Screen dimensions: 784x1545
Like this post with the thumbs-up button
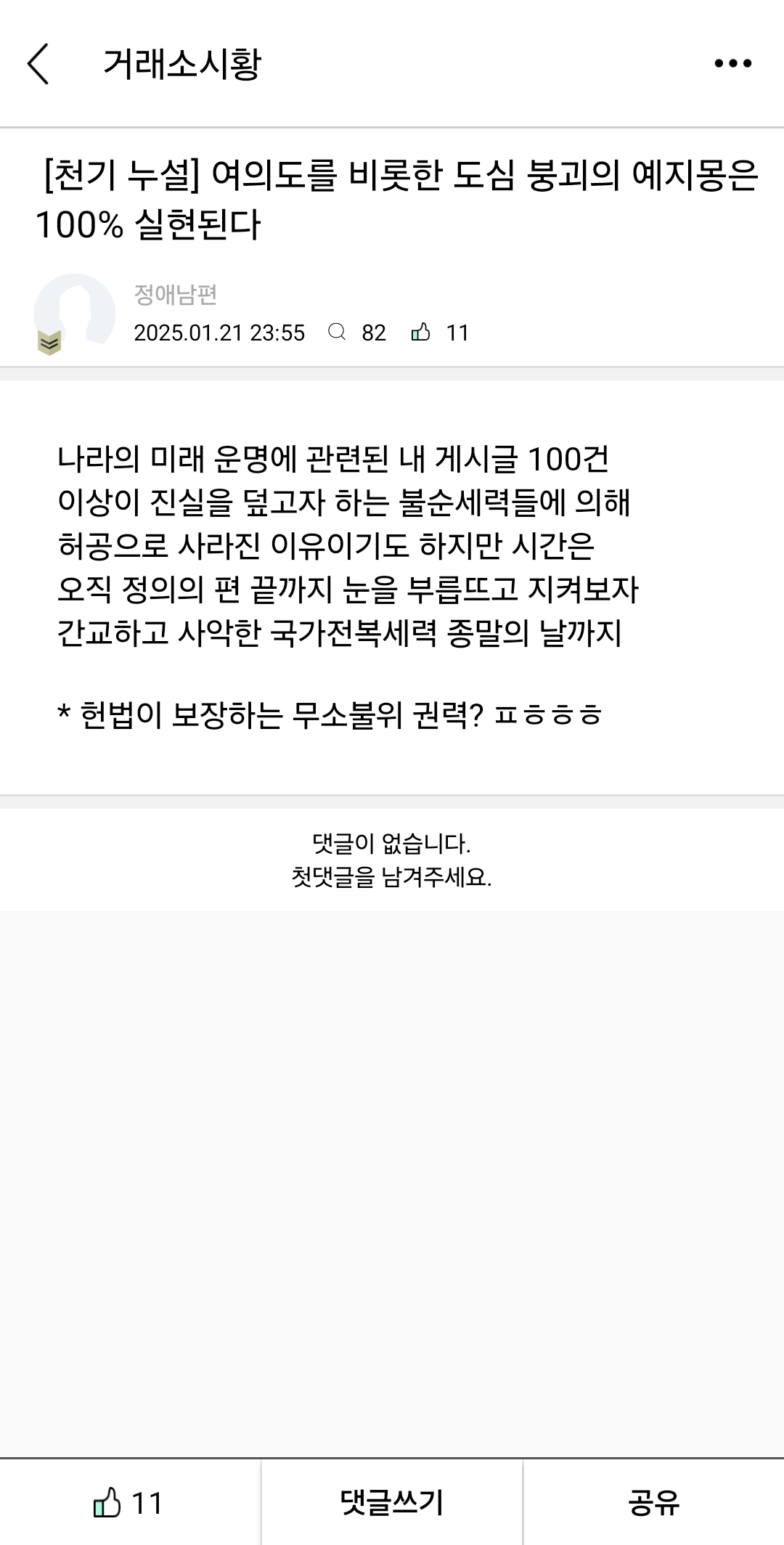129,1503
